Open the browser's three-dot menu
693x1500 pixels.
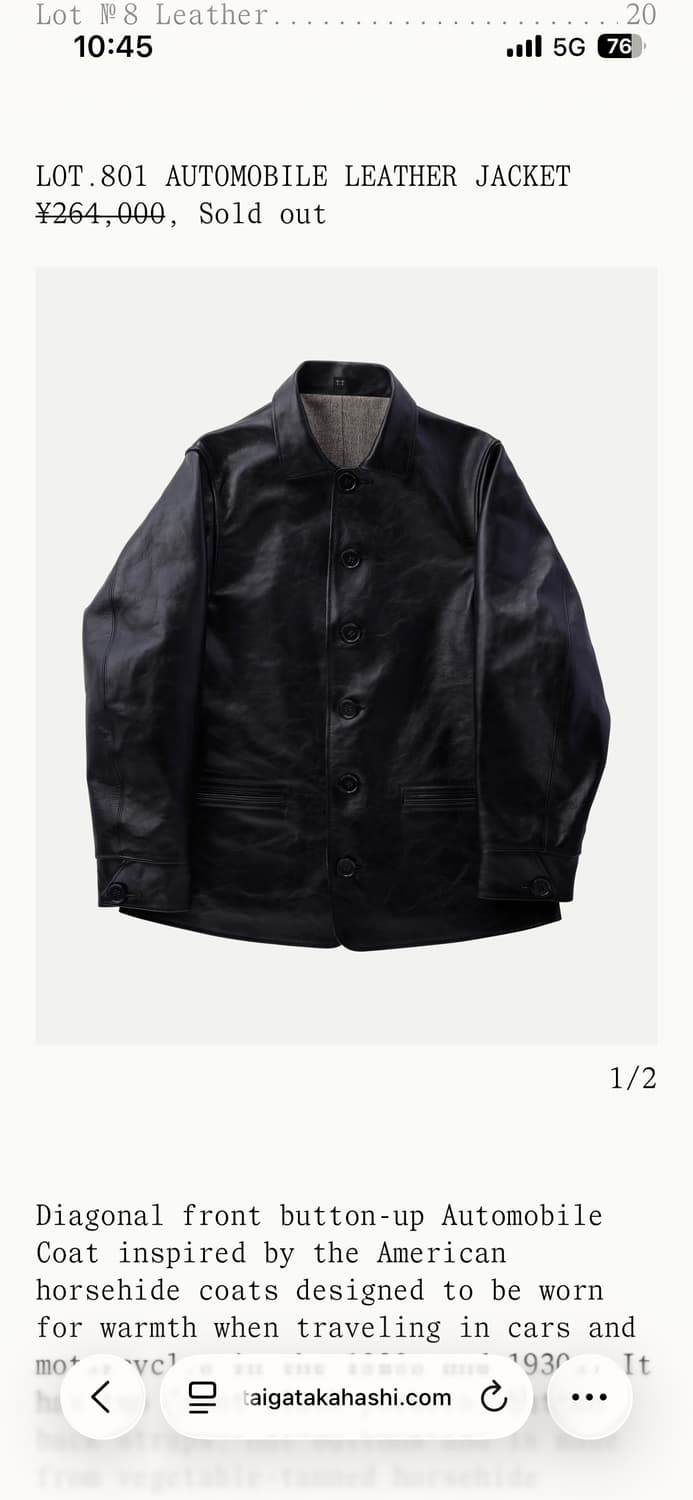click(589, 1397)
